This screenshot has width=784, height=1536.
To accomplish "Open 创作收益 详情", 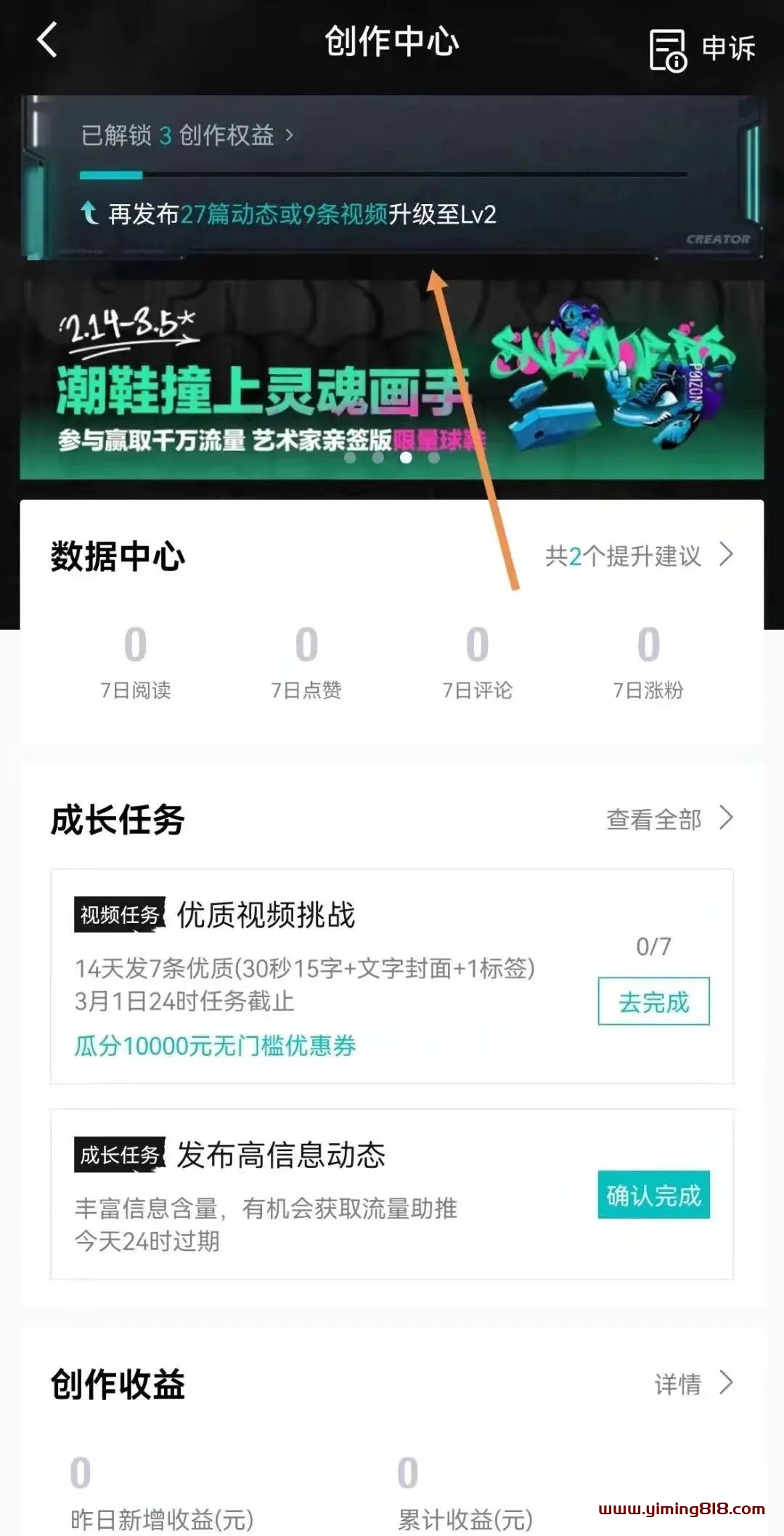I will (693, 1383).
